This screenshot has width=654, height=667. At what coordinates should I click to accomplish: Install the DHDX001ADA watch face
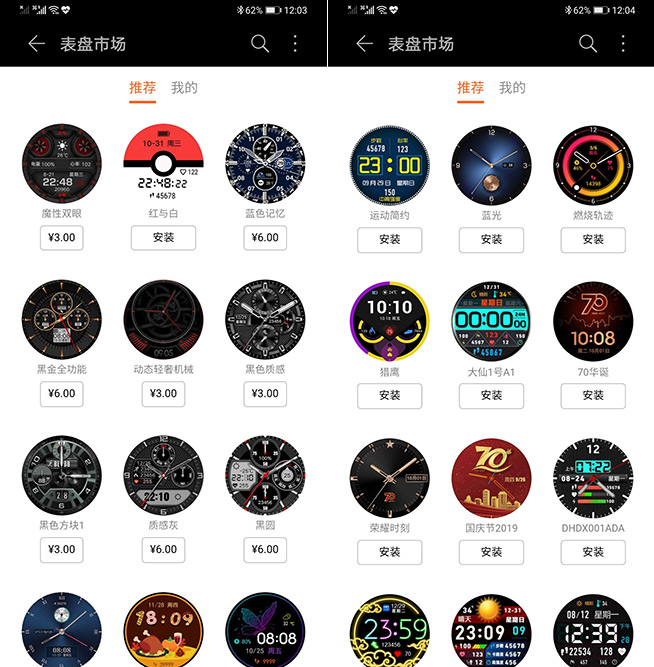[x=593, y=551]
